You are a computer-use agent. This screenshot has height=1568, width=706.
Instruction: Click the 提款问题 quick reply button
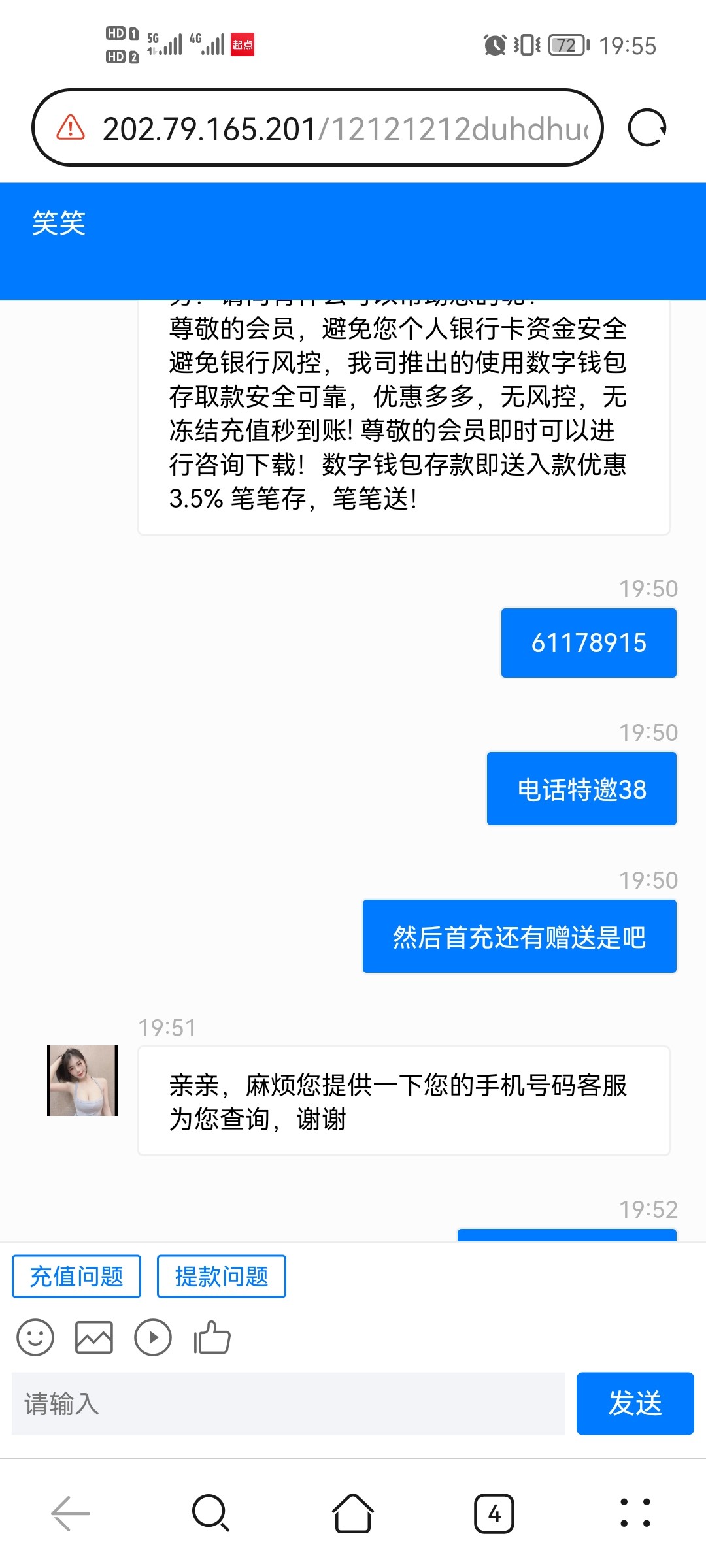click(221, 1275)
